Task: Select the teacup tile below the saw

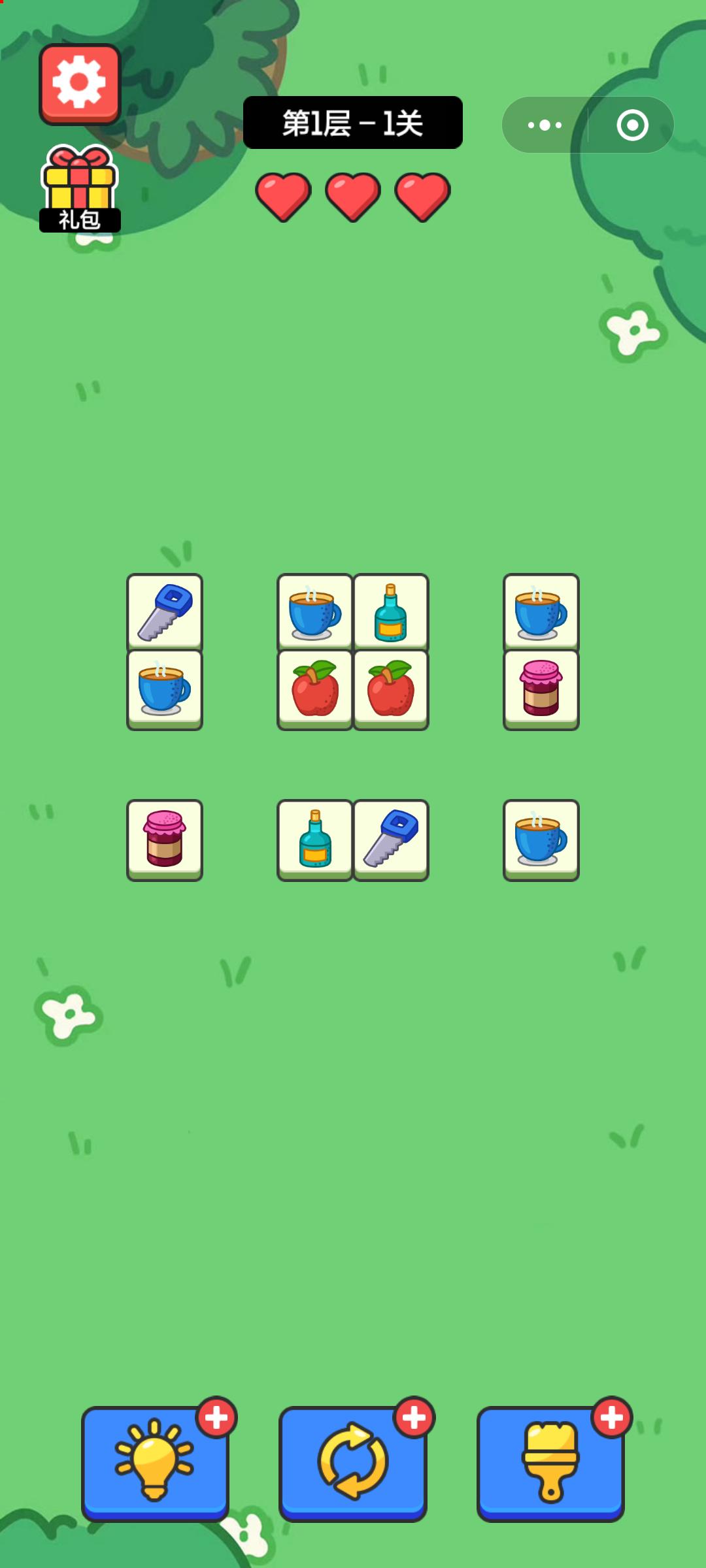Action: [165, 689]
